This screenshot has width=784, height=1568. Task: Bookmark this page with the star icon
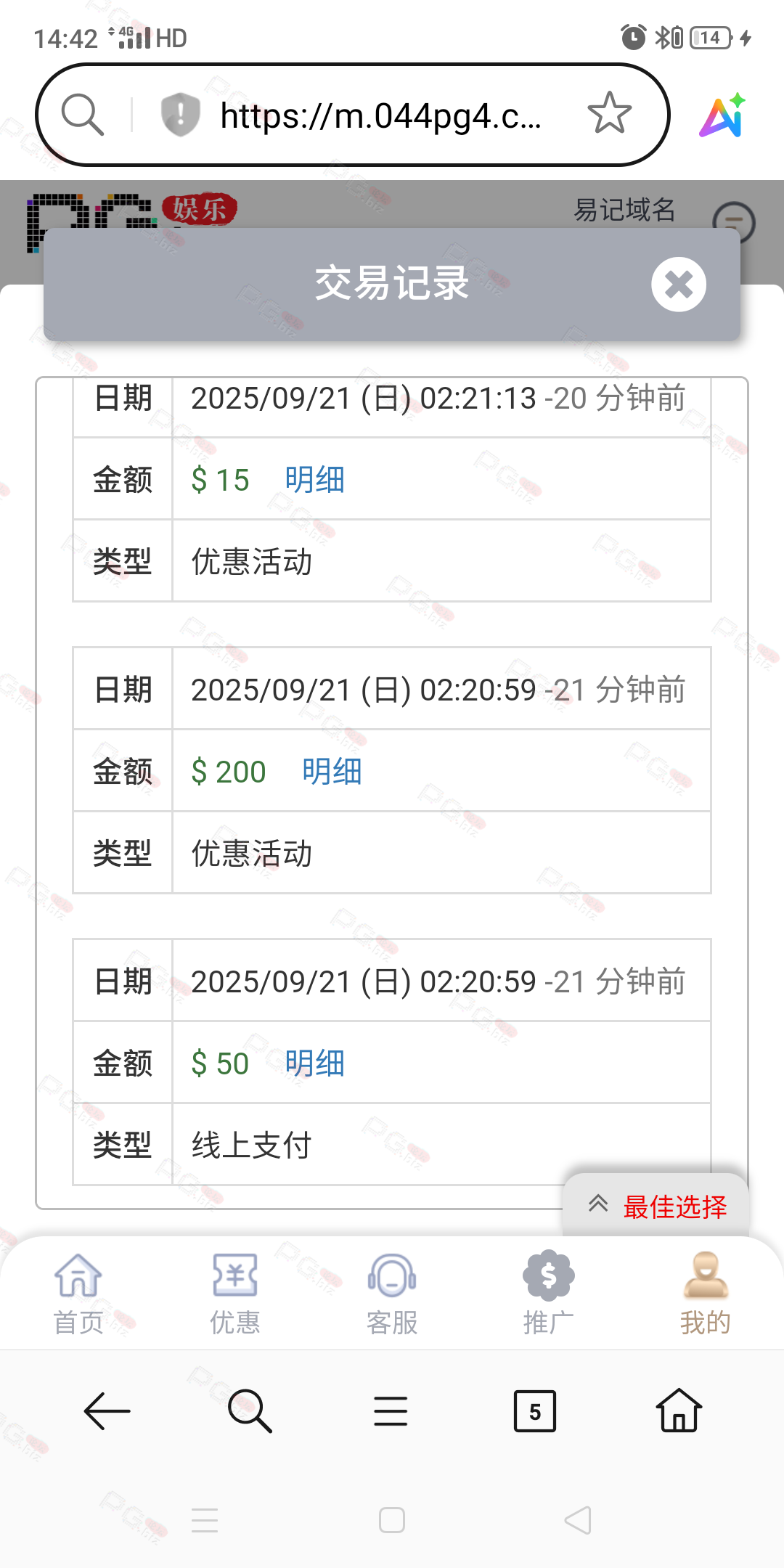click(609, 114)
